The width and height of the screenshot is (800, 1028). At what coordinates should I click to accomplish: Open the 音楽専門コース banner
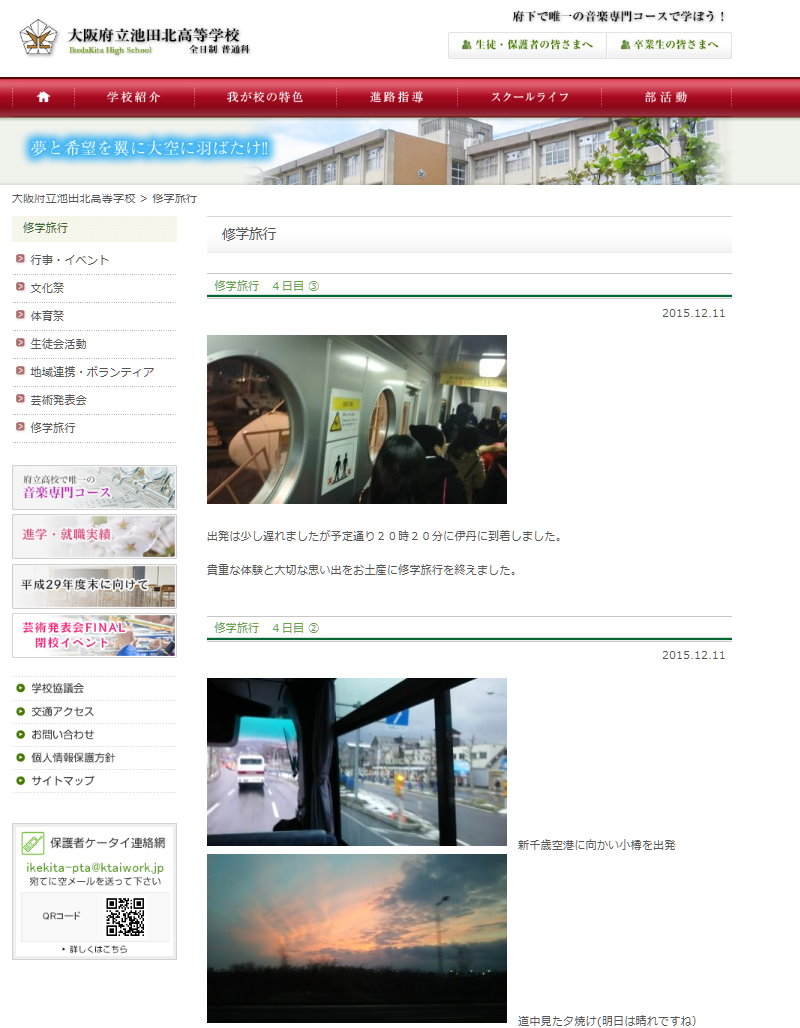tap(94, 487)
